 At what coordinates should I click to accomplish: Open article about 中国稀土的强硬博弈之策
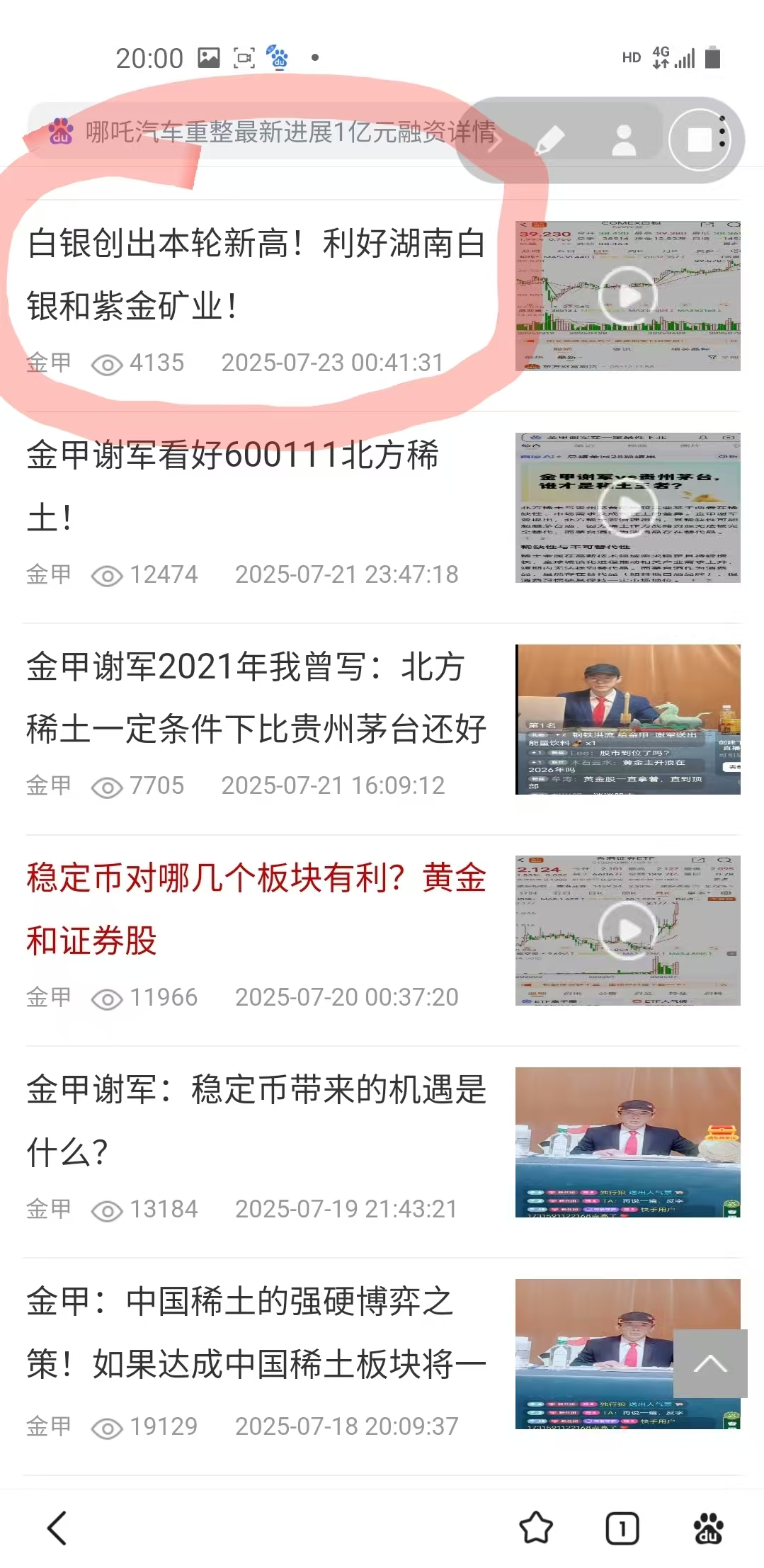248,1331
